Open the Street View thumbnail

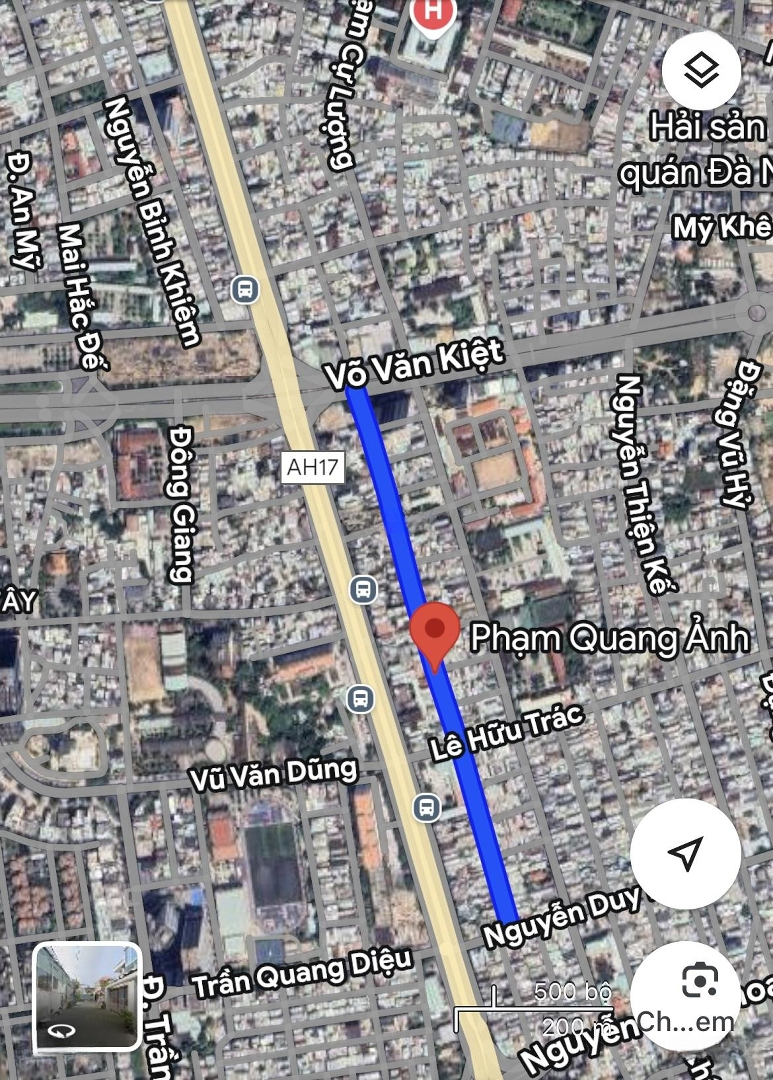click(x=88, y=998)
